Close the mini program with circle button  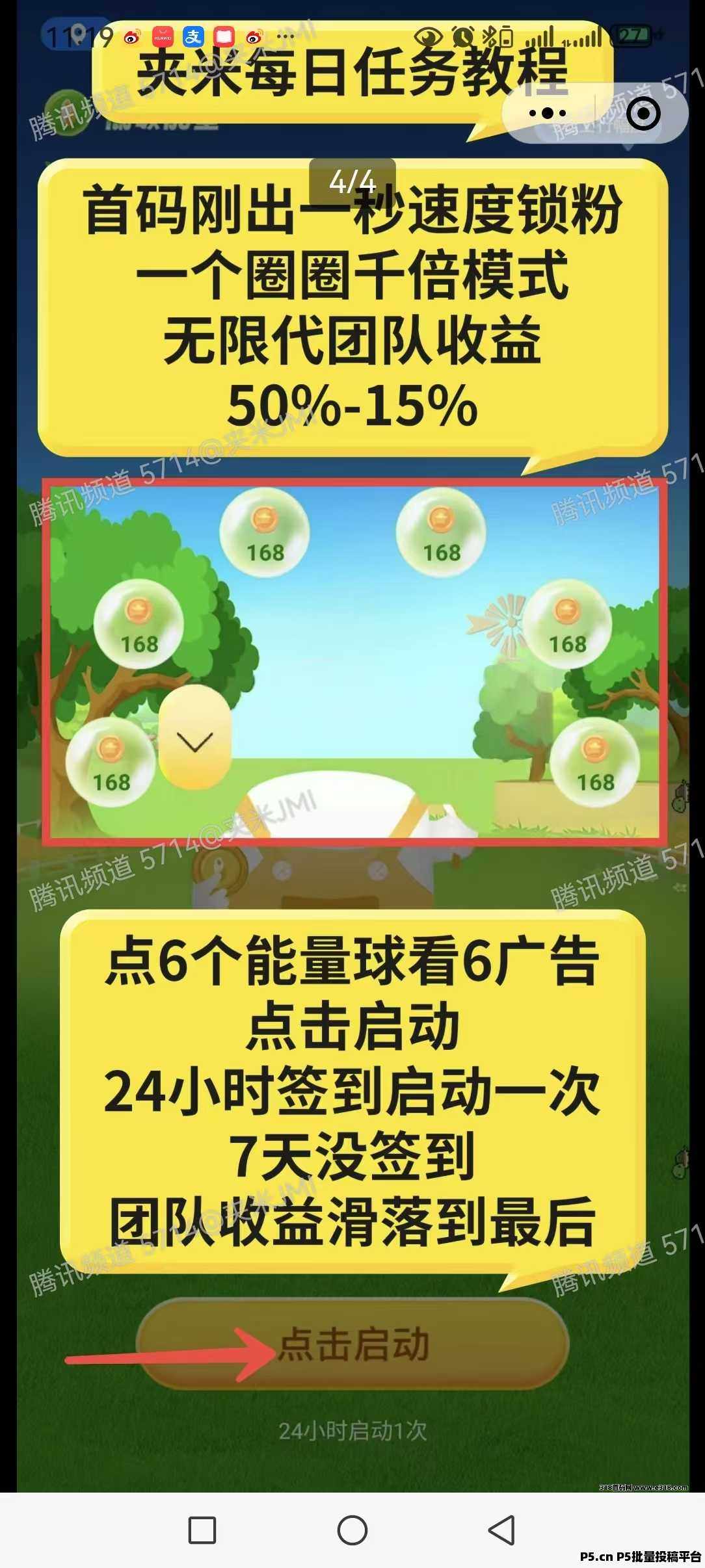643,114
